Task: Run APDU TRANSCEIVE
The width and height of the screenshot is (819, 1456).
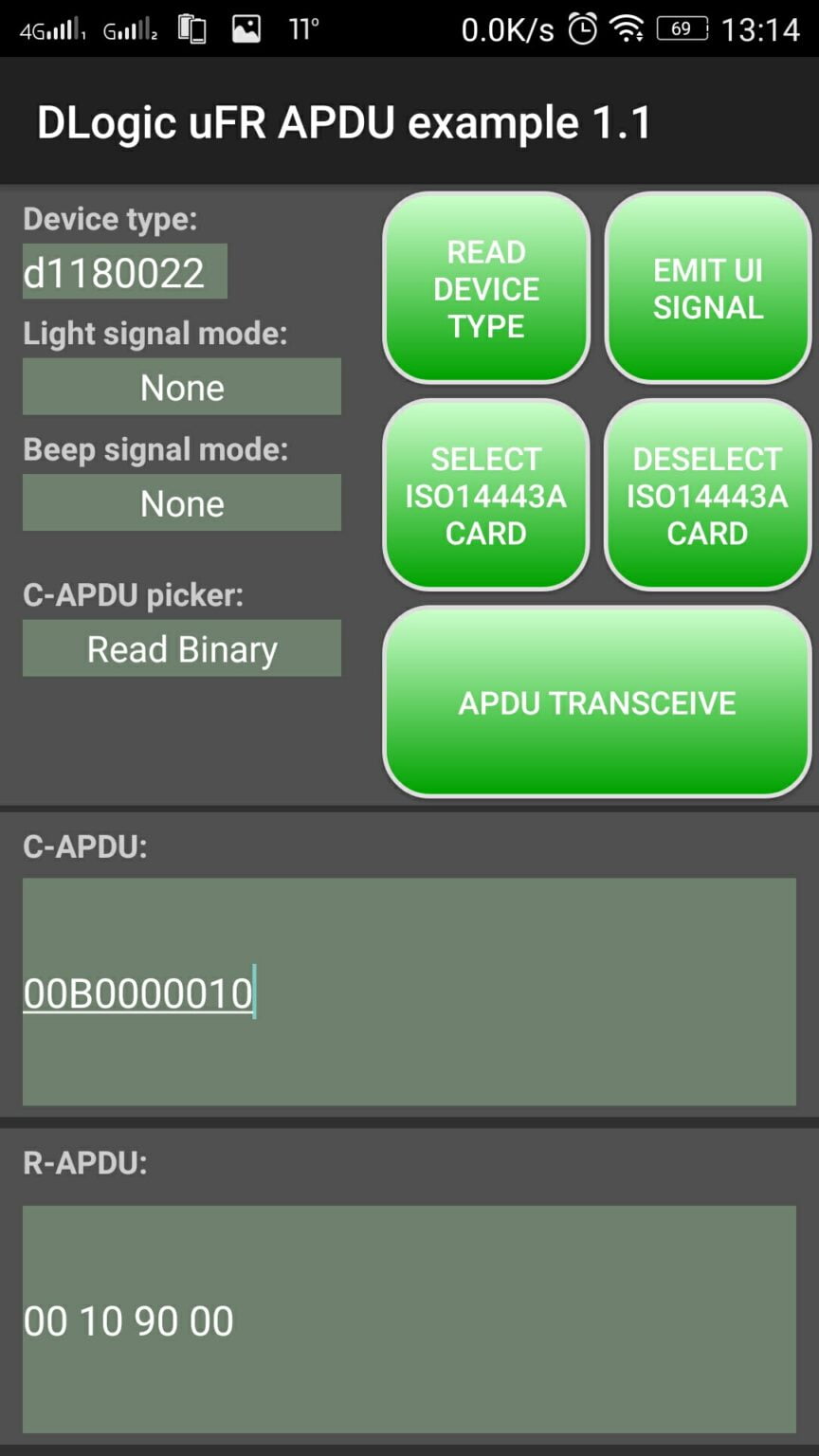Action: tap(597, 702)
